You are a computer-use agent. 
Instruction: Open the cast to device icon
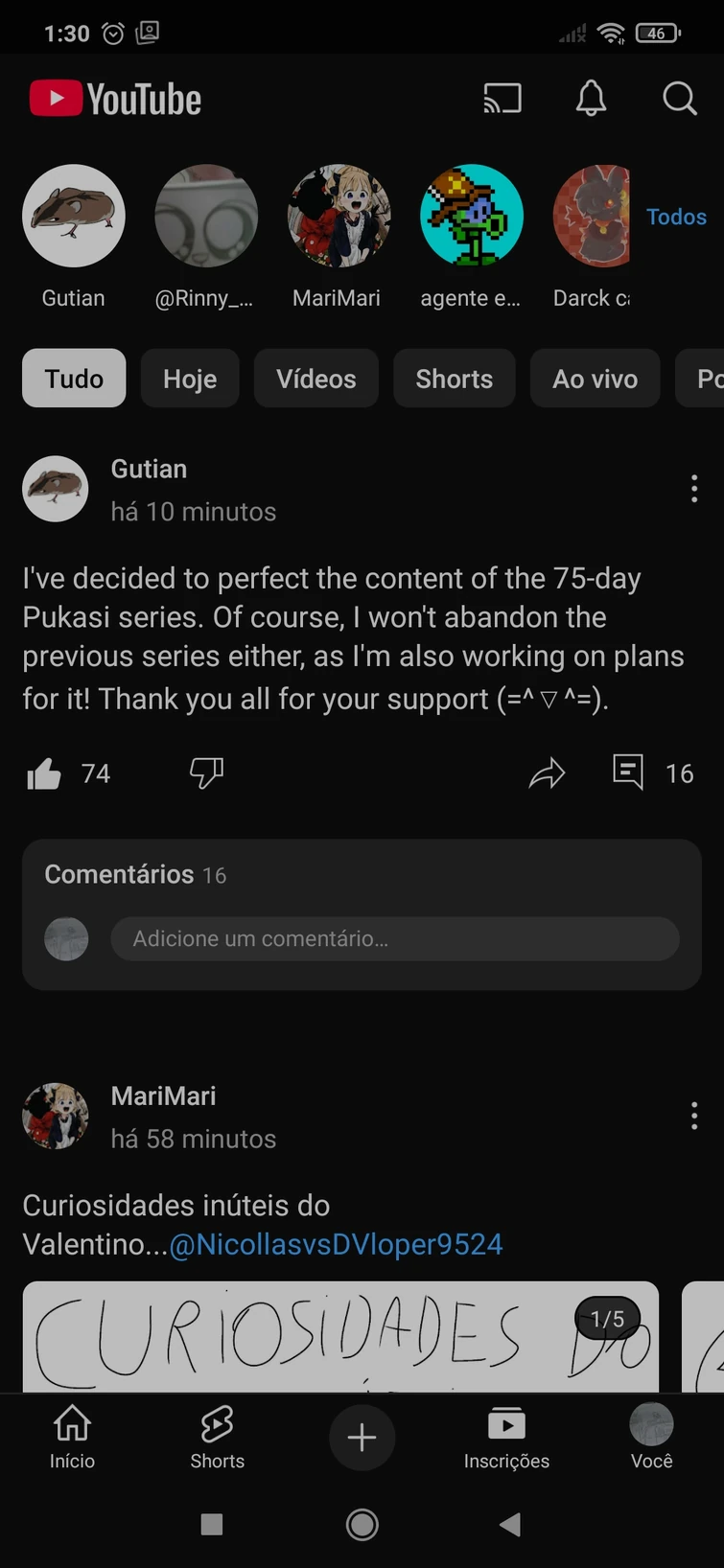tap(502, 99)
